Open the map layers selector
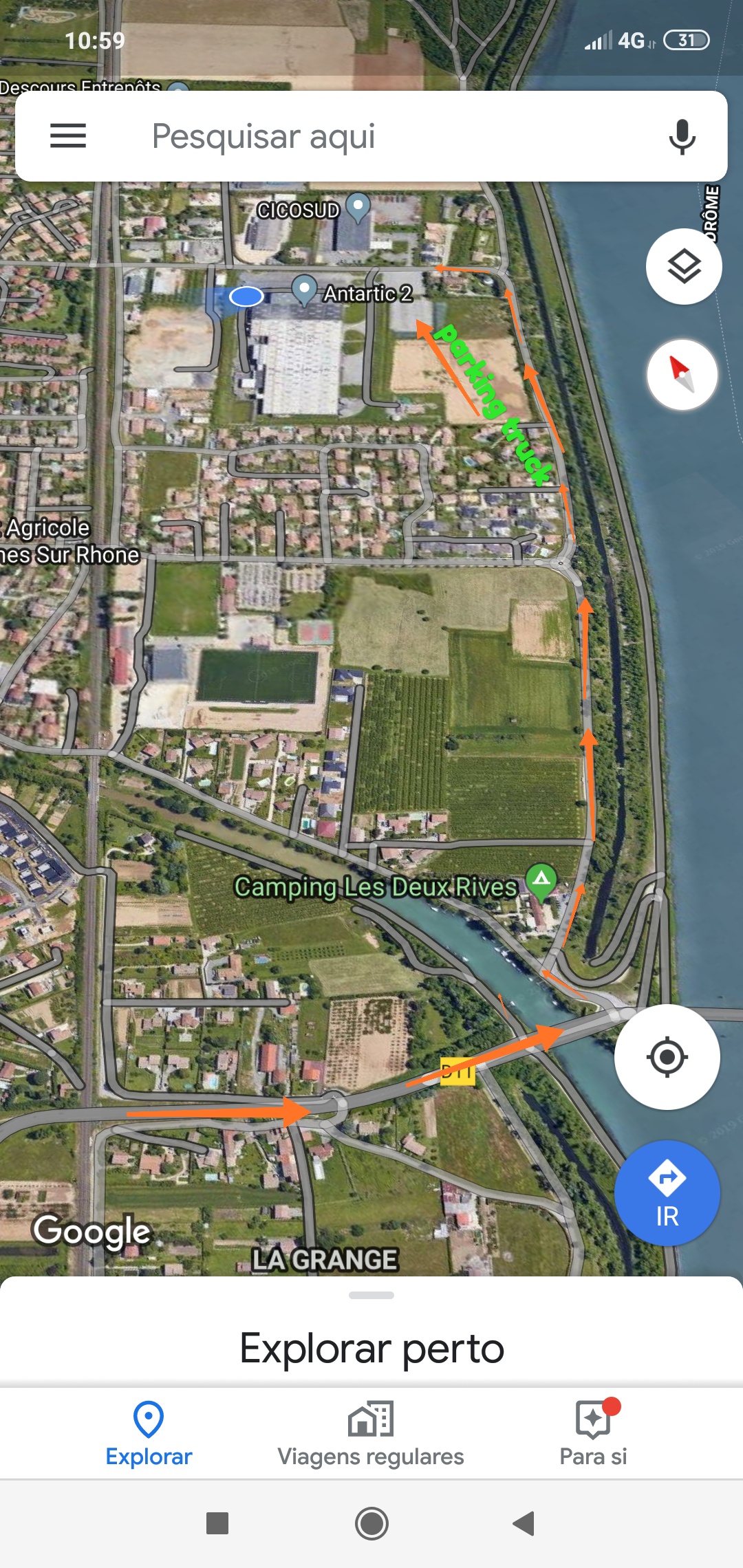 [x=683, y=267]
